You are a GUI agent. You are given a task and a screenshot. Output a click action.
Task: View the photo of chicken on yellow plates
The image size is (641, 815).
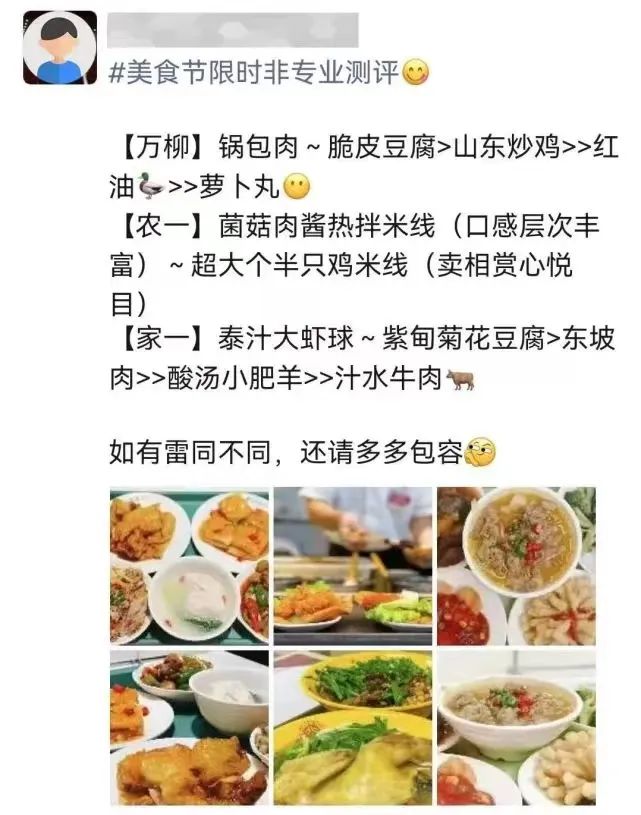pos(353,727)
